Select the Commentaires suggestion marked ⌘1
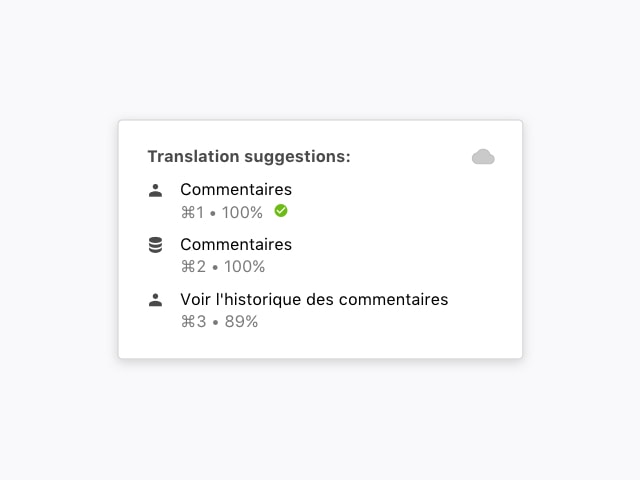This screenshot has width=640, height=480. tap(236, 190)
